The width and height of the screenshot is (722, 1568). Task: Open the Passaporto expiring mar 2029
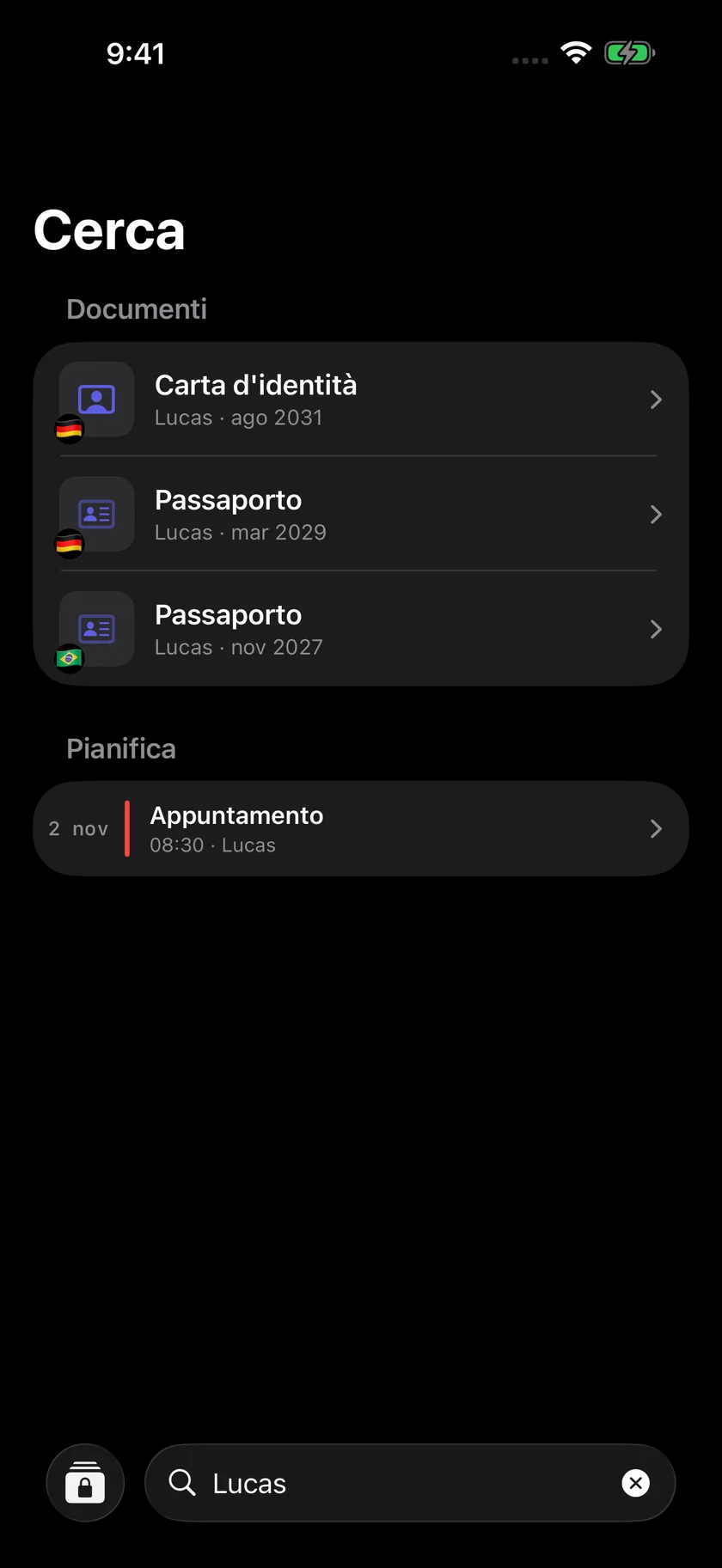[361, 514]
